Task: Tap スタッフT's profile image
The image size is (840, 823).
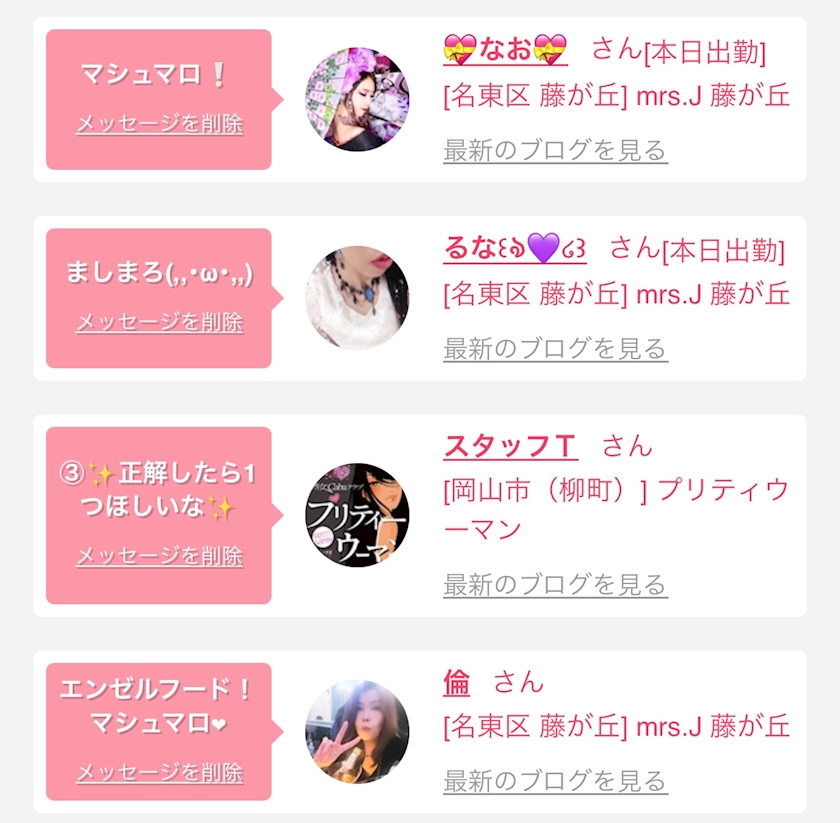Action: coord(357,515)
